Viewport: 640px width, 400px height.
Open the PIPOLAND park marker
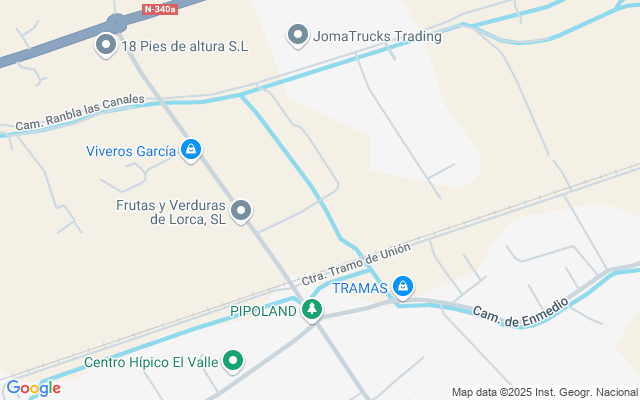(313, 310)
